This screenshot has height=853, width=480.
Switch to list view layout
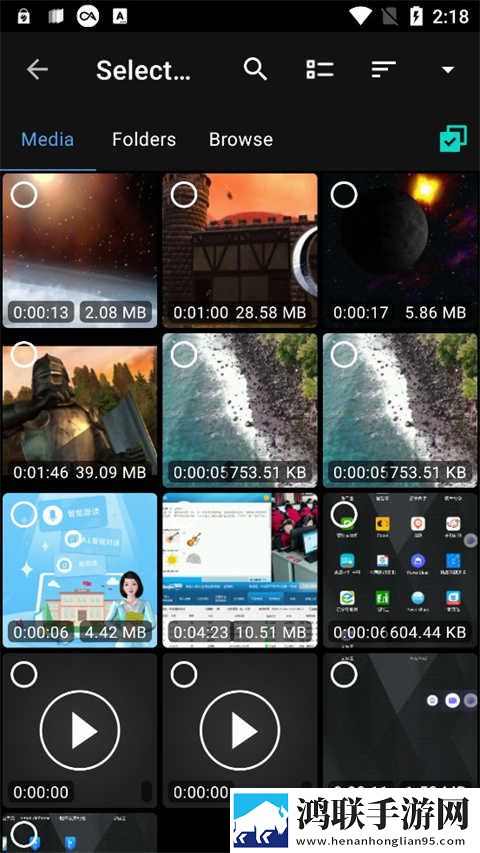coord(319,70)
